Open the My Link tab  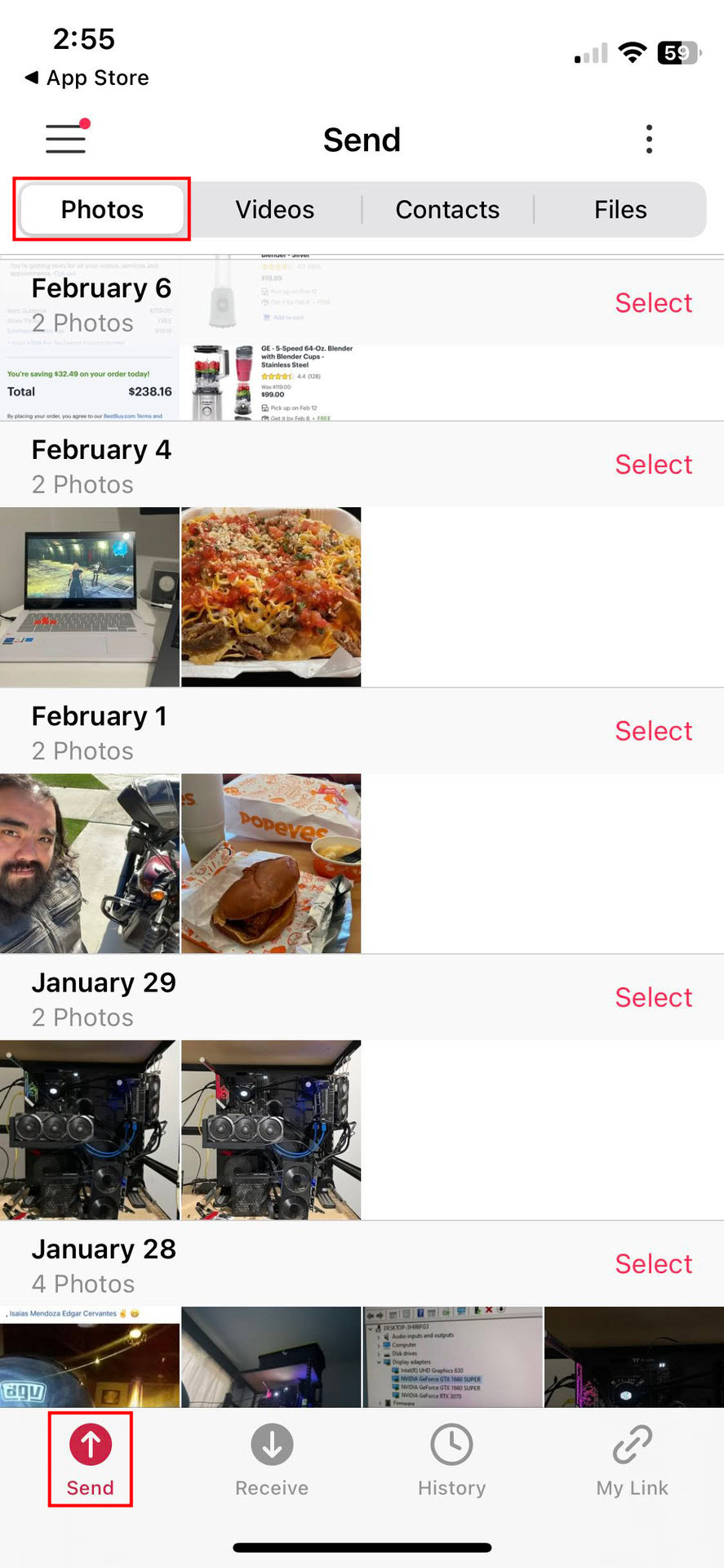point(633,1459)
